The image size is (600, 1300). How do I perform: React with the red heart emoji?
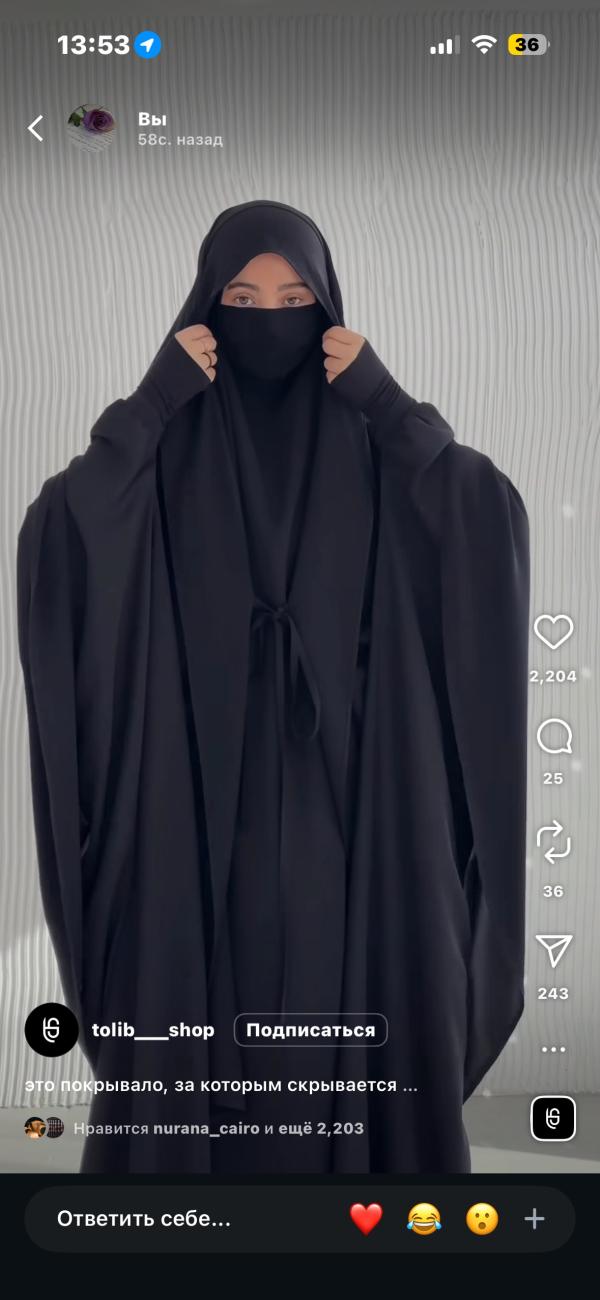point(366,1219)
